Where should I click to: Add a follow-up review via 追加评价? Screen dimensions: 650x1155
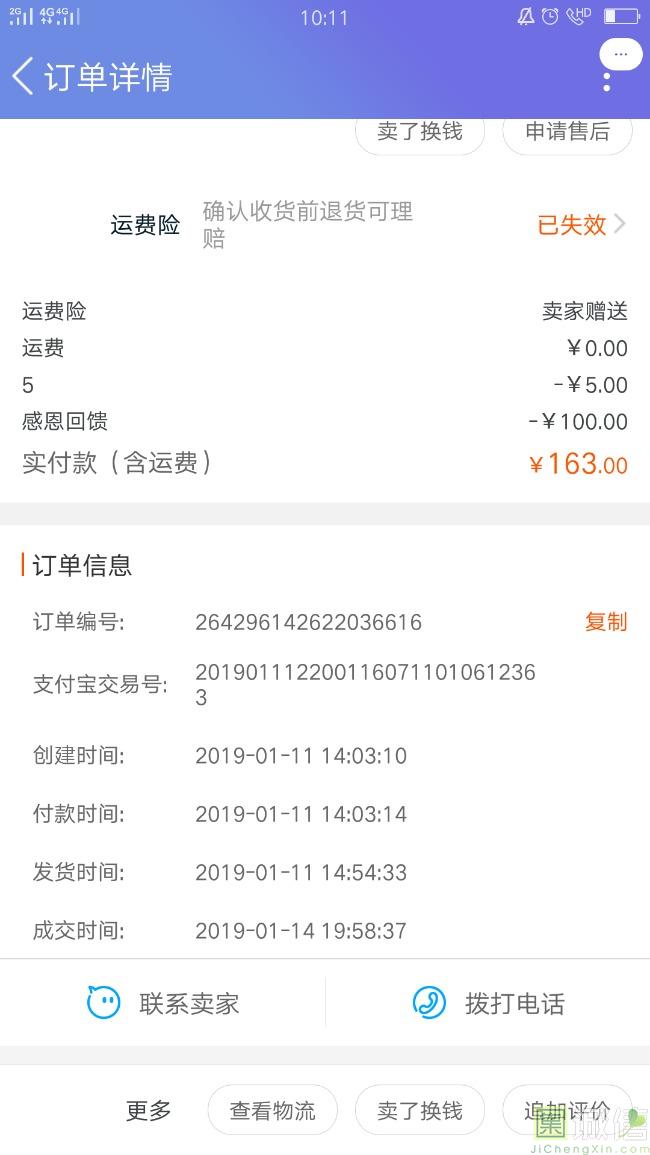click(566, 1111)
